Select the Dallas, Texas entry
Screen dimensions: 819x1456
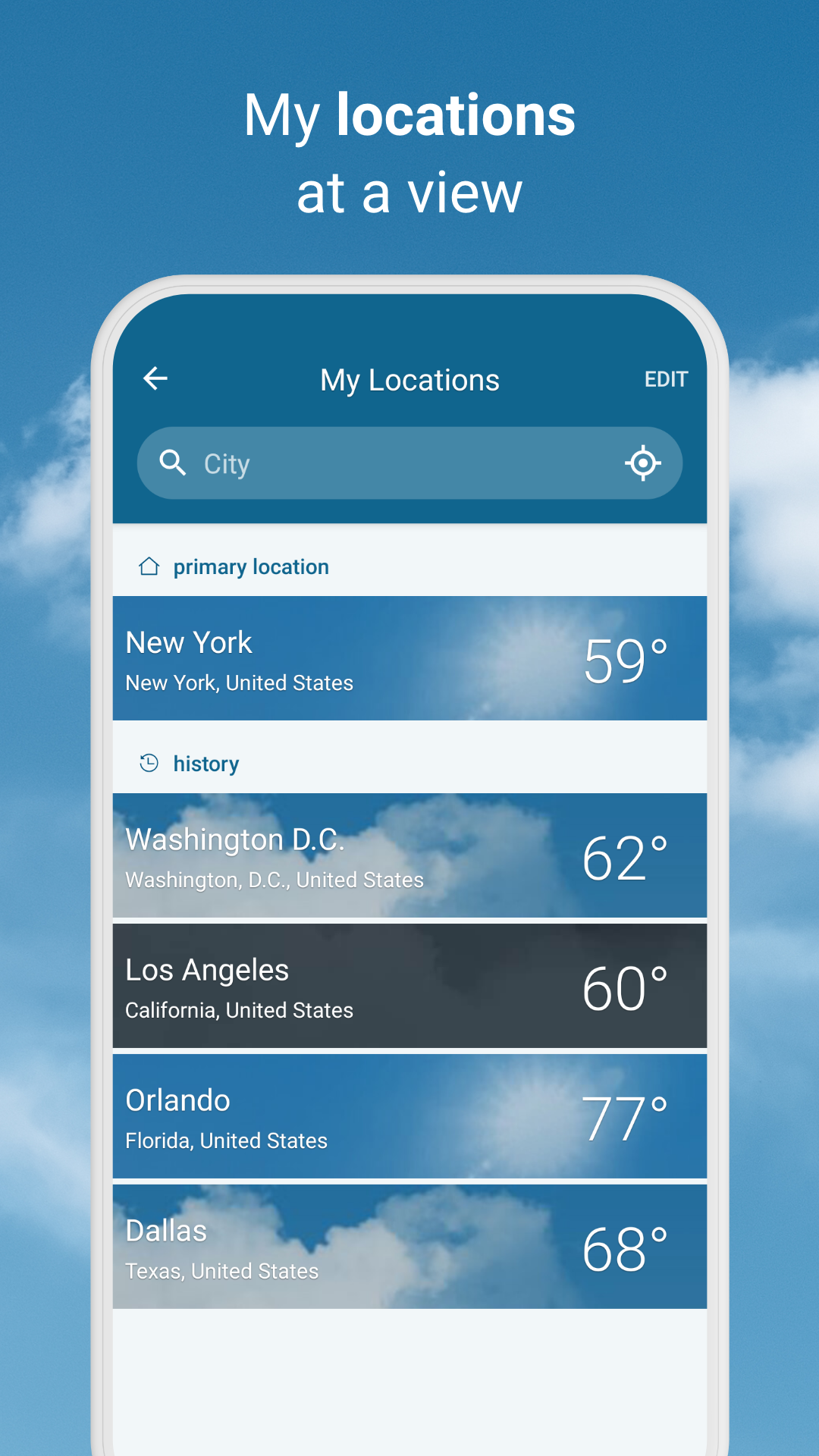point(409,1247)
